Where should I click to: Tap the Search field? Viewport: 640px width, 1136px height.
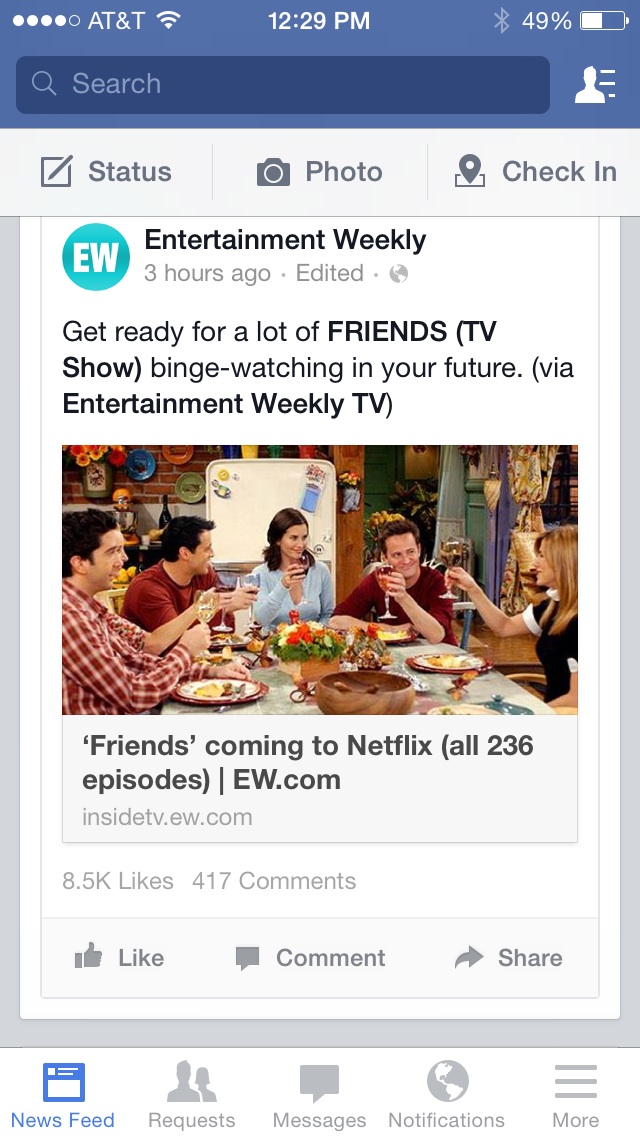(x=282, y=84)
